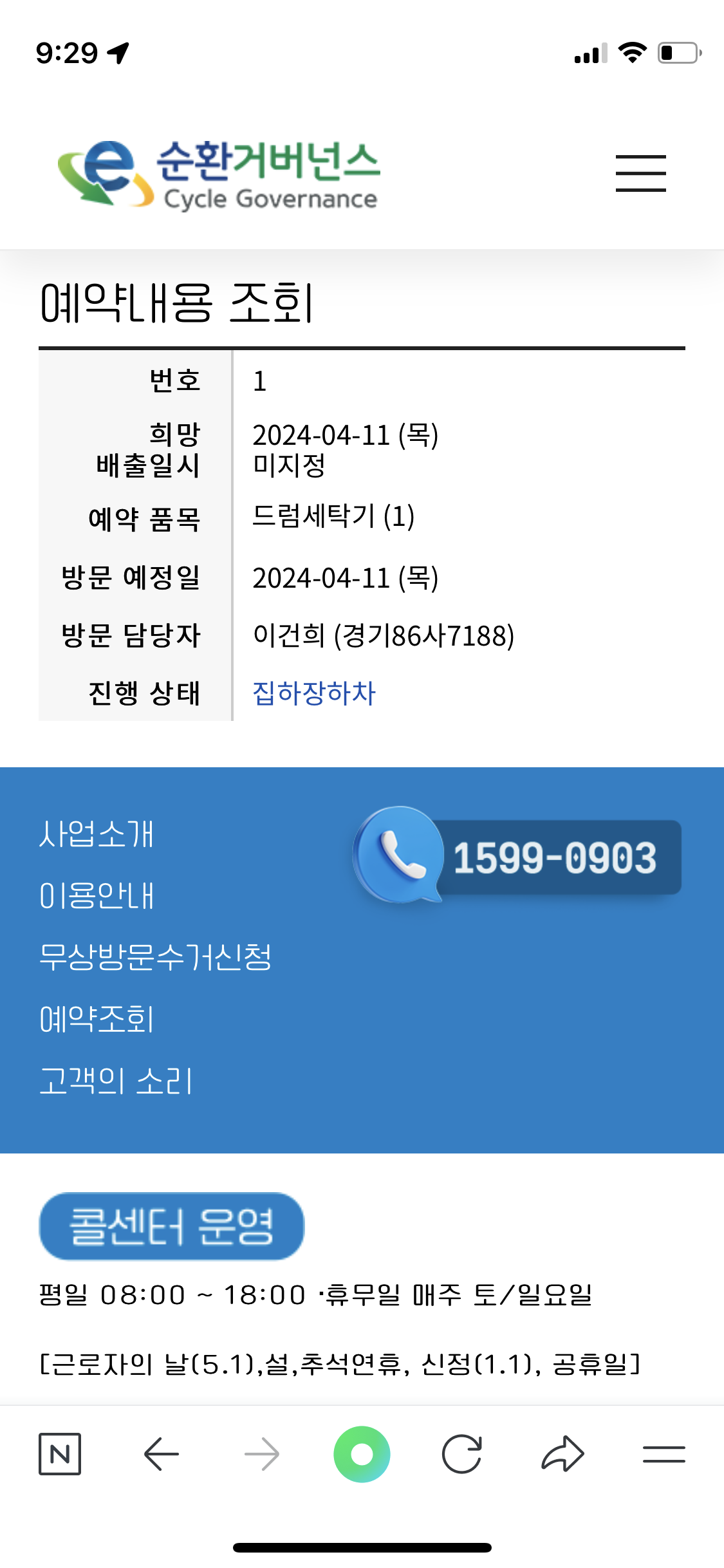Go to 이용안내 page

[97, 896]
